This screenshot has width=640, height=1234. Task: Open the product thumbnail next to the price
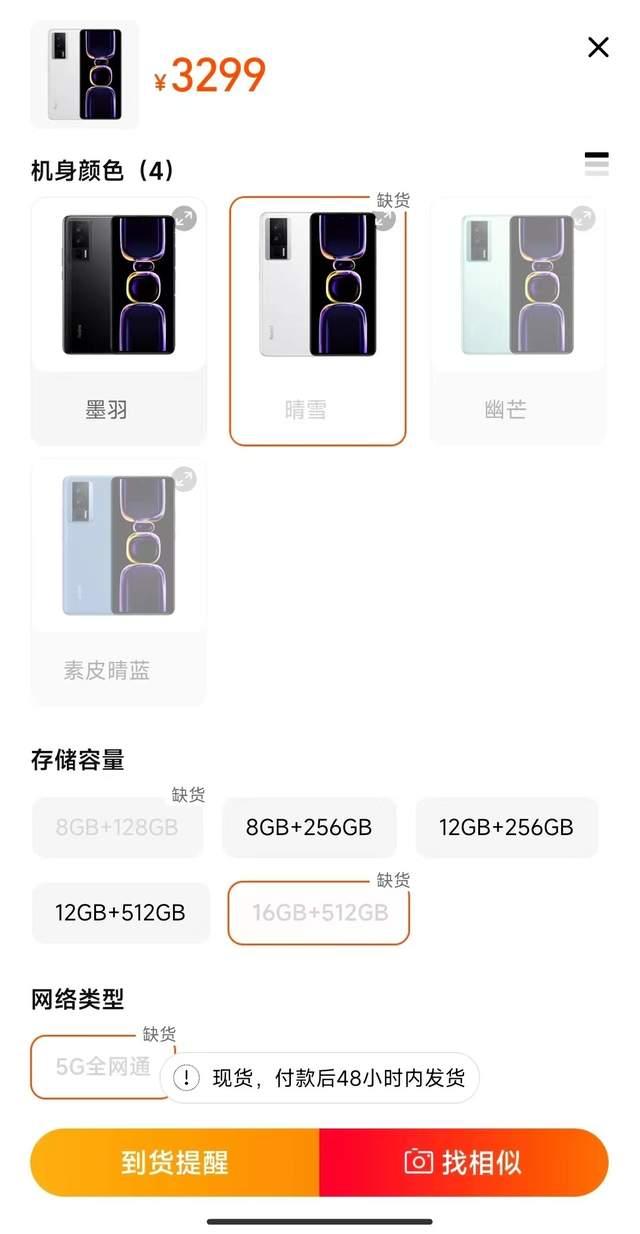pyautogui.click(x=85, y=75)
